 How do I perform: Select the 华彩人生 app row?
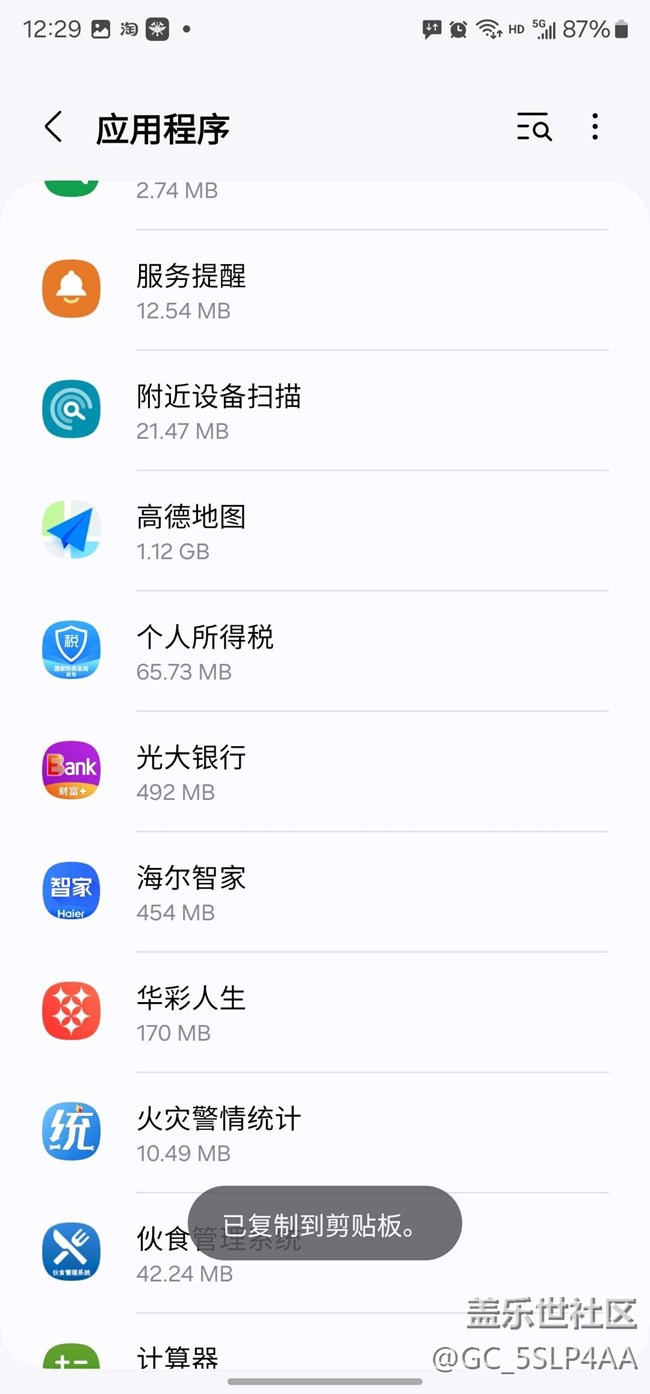click(325, 1012)
